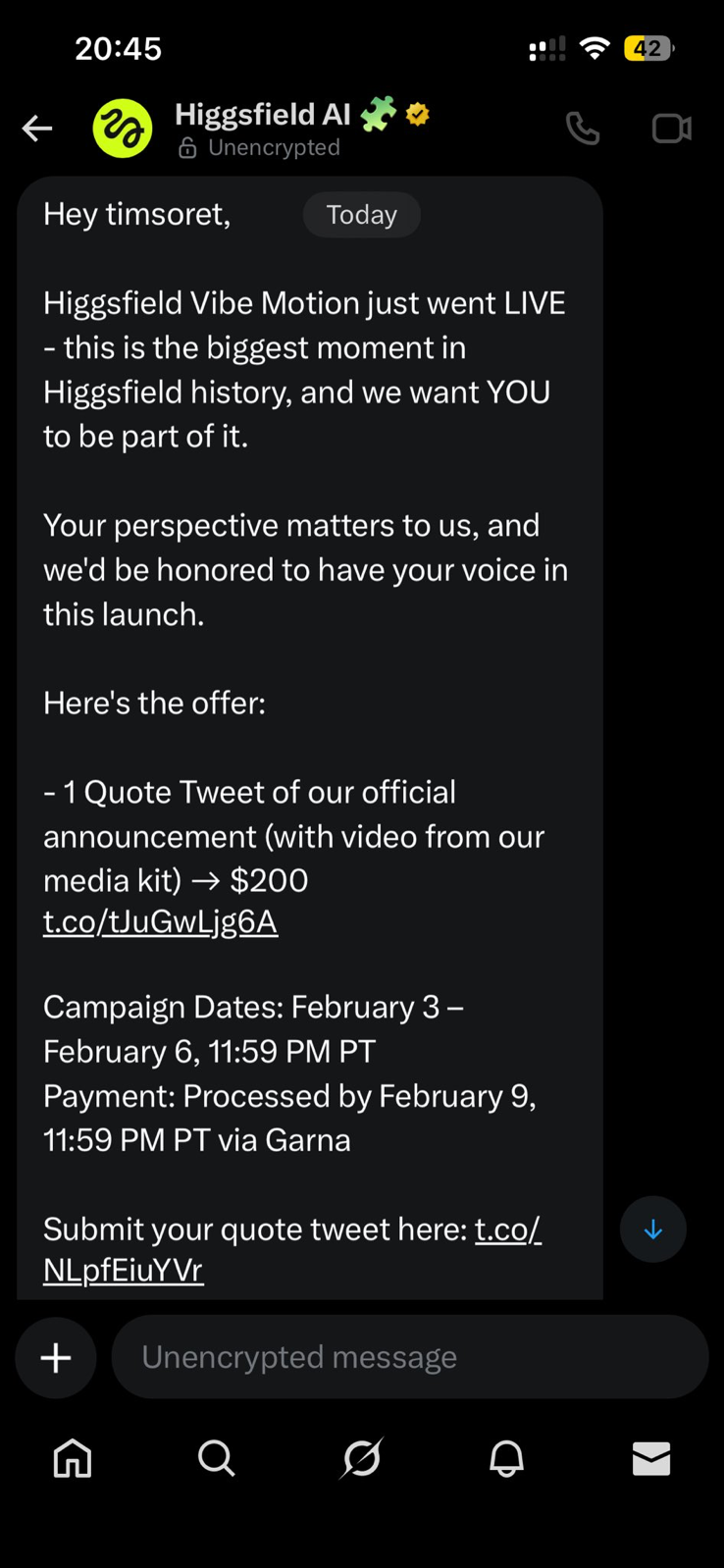The image size is (724, 1568).
Task: Open the Notifications tab
Action: click(x=507, y=1459)
